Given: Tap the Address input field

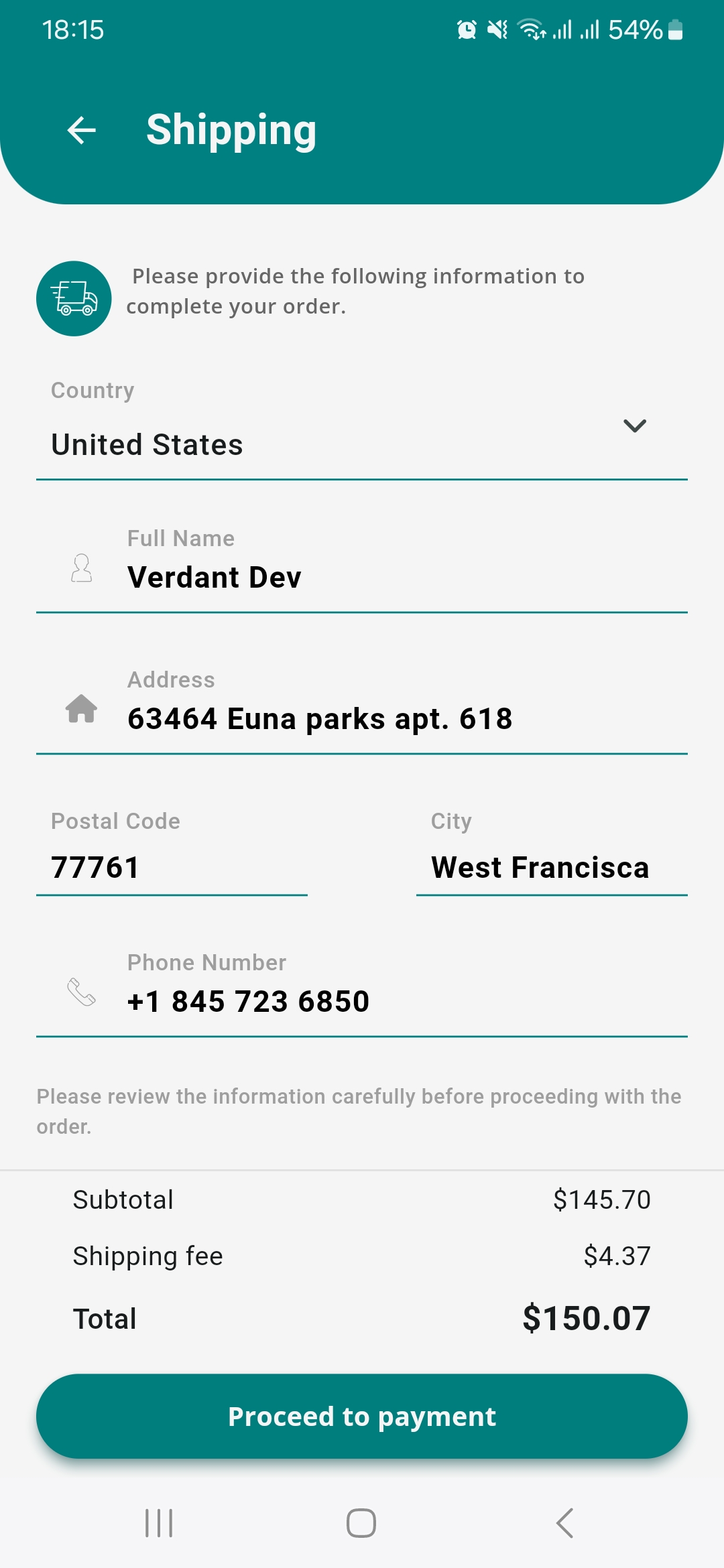Looking at the screenshot, I should coord(402,718).
